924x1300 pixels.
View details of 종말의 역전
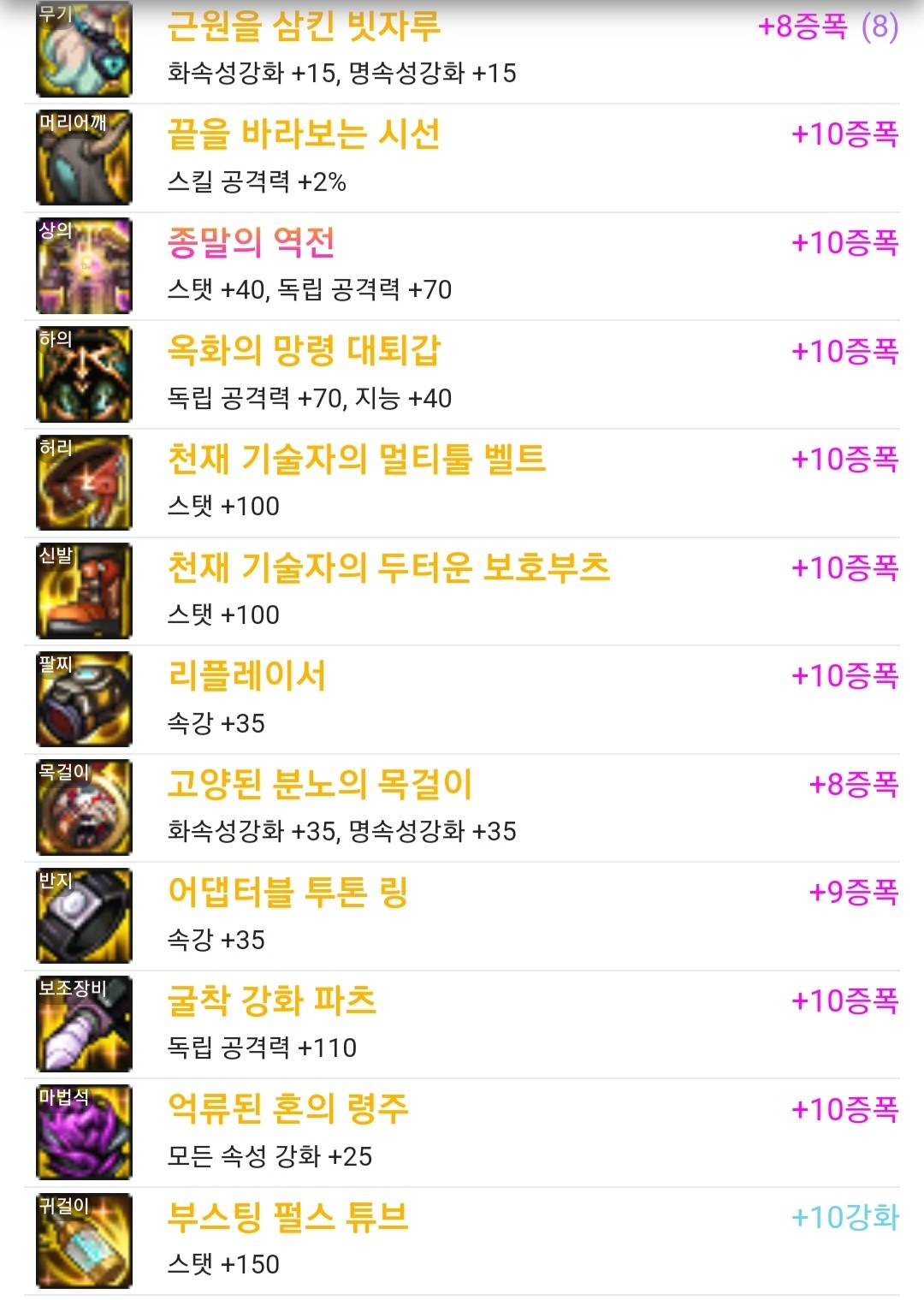pyautogui.click(x=251, y=244)
